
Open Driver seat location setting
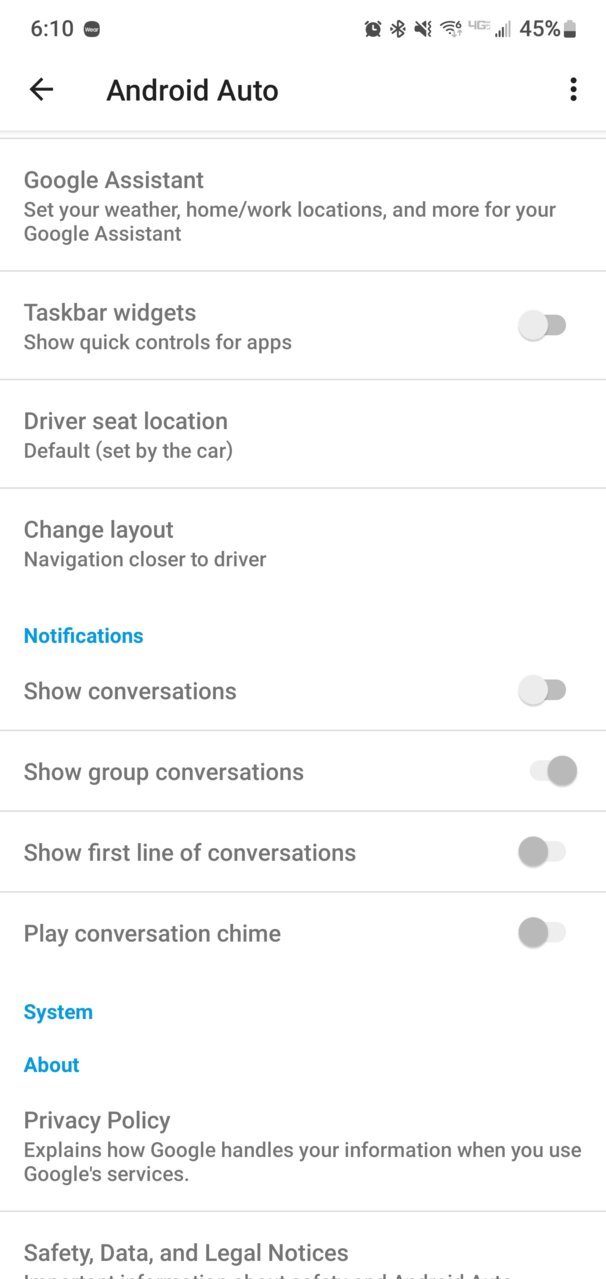303,434
